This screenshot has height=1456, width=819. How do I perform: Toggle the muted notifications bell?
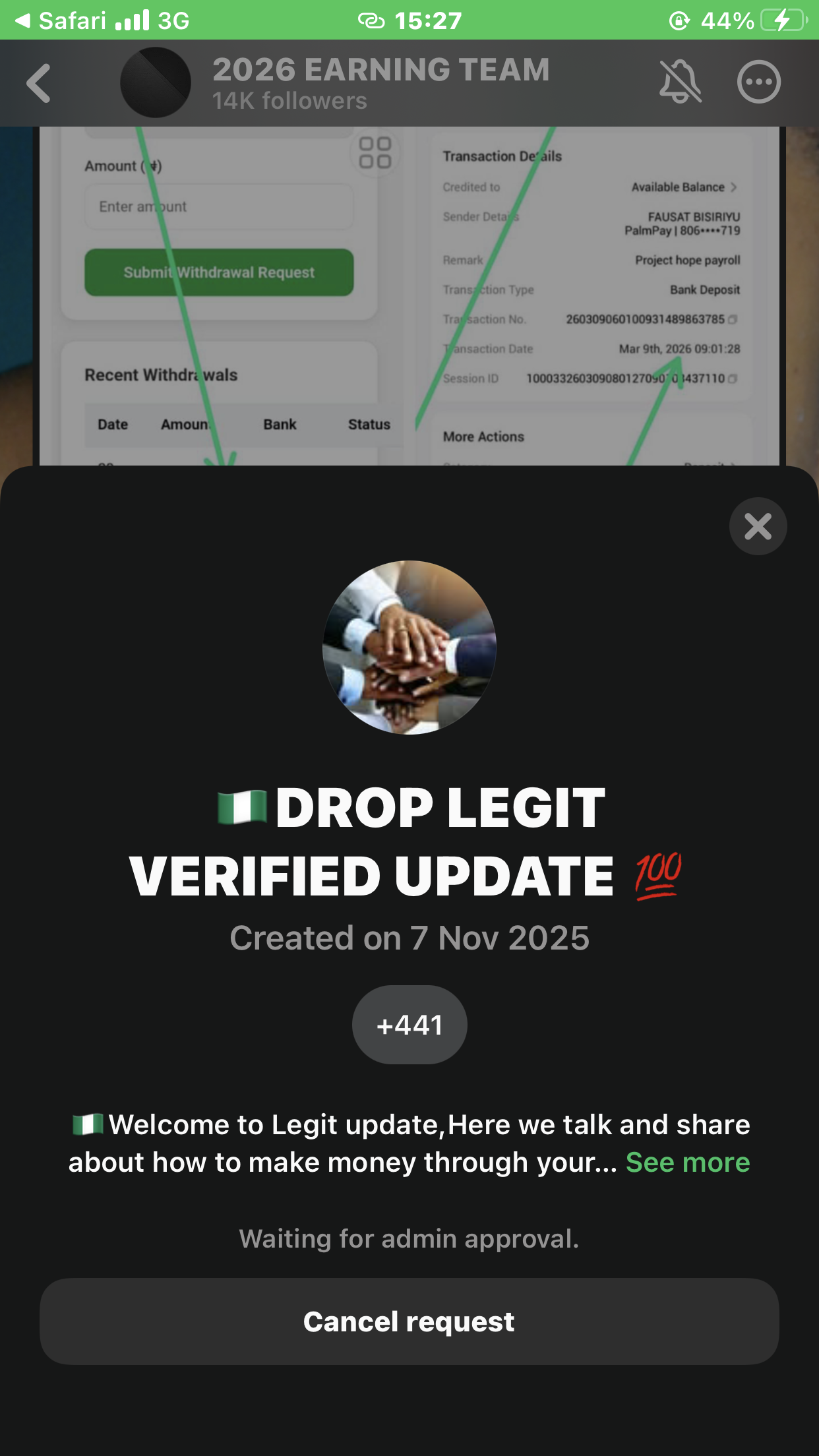[680, 82]
